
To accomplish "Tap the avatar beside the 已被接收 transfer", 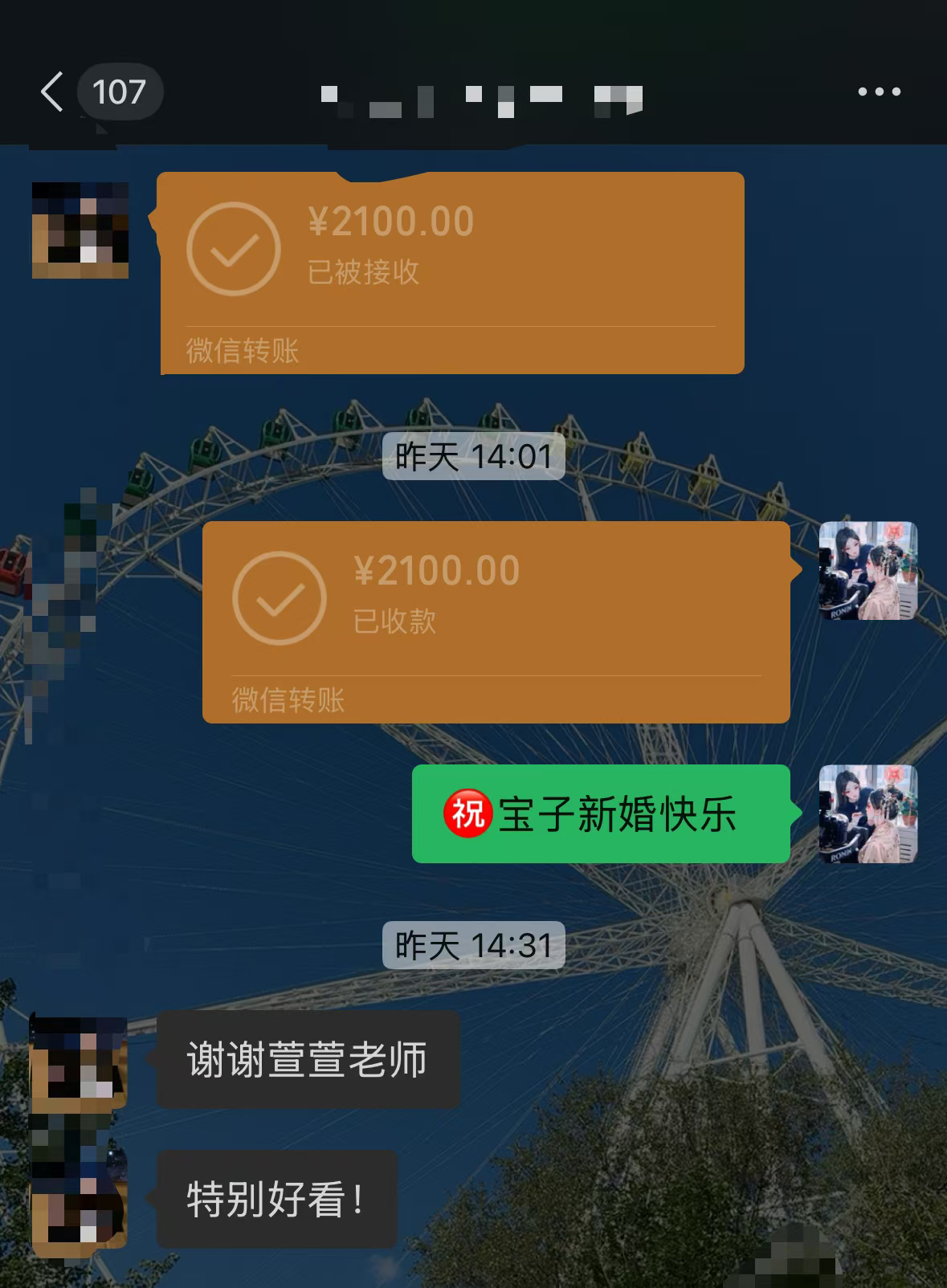I will [x=80, y=230].
